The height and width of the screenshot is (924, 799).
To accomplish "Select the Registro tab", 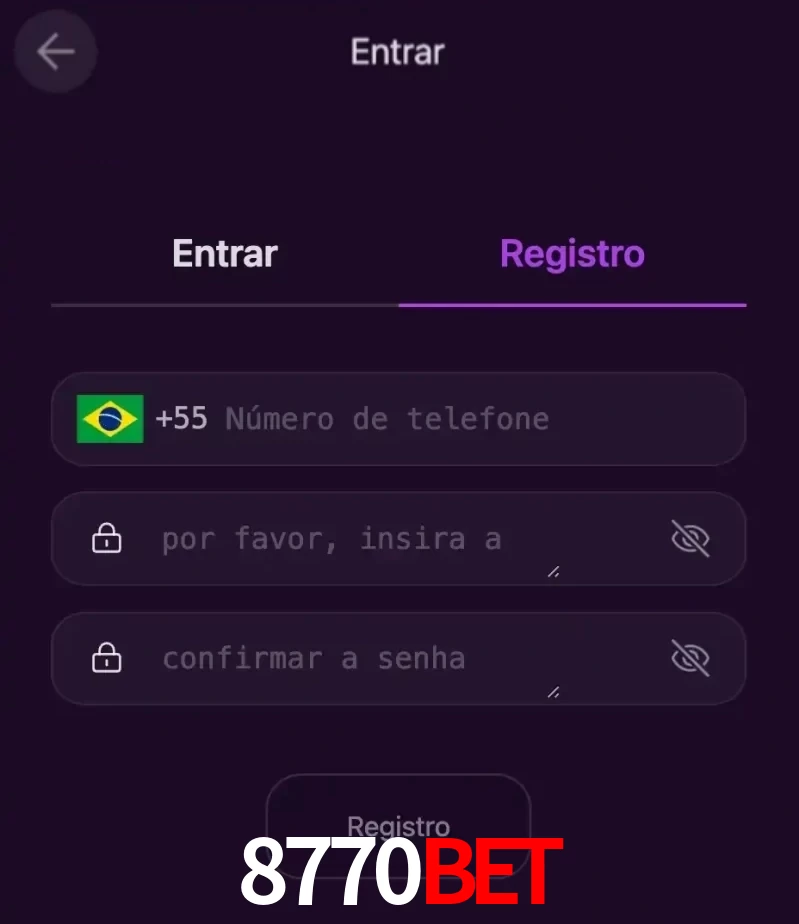I will tap(571, 253).
